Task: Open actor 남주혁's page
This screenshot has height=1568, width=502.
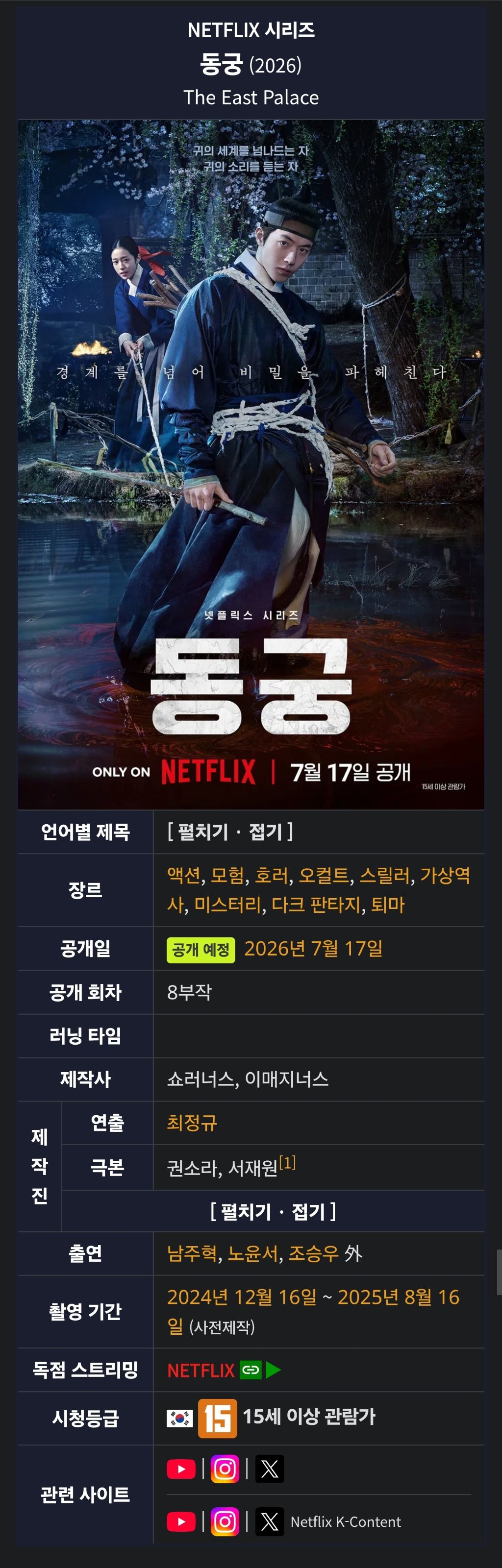Action: point(192,1253)
